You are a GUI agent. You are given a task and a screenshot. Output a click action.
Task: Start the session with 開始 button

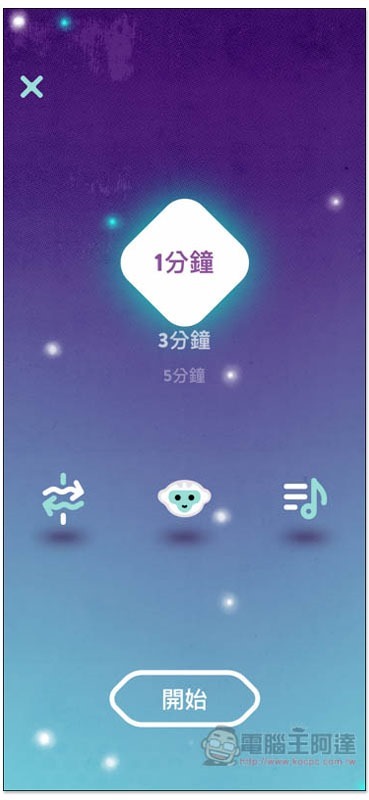(185, 698)
